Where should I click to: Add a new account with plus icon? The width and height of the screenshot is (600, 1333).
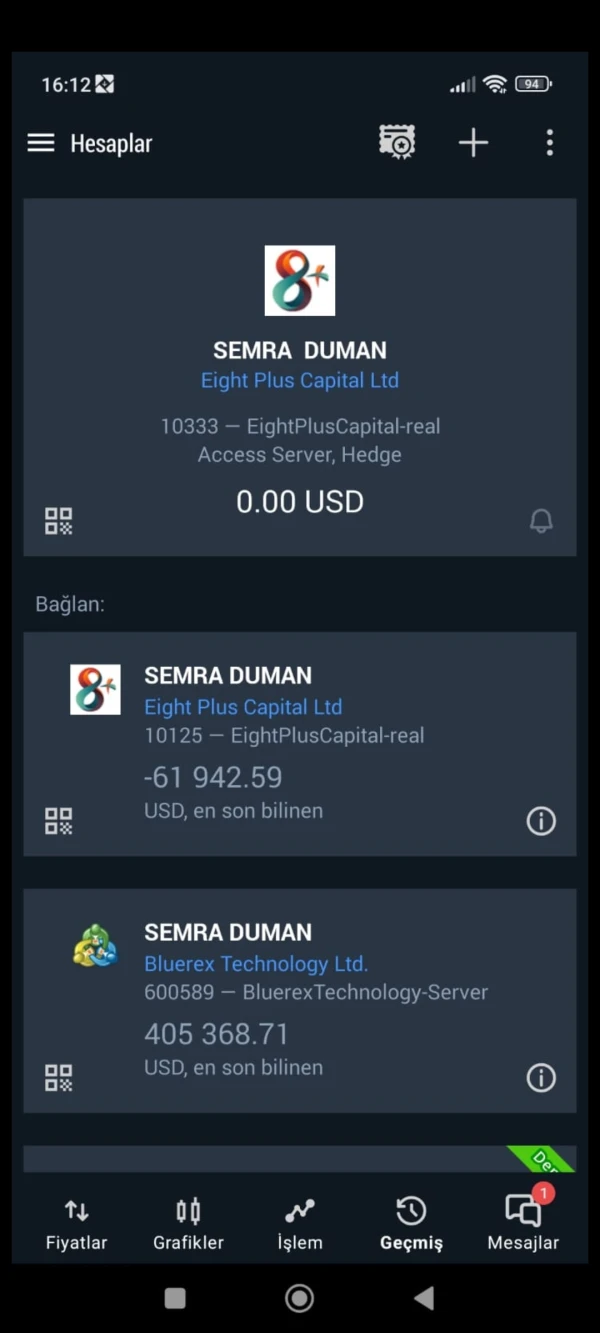tap(473, 143)
